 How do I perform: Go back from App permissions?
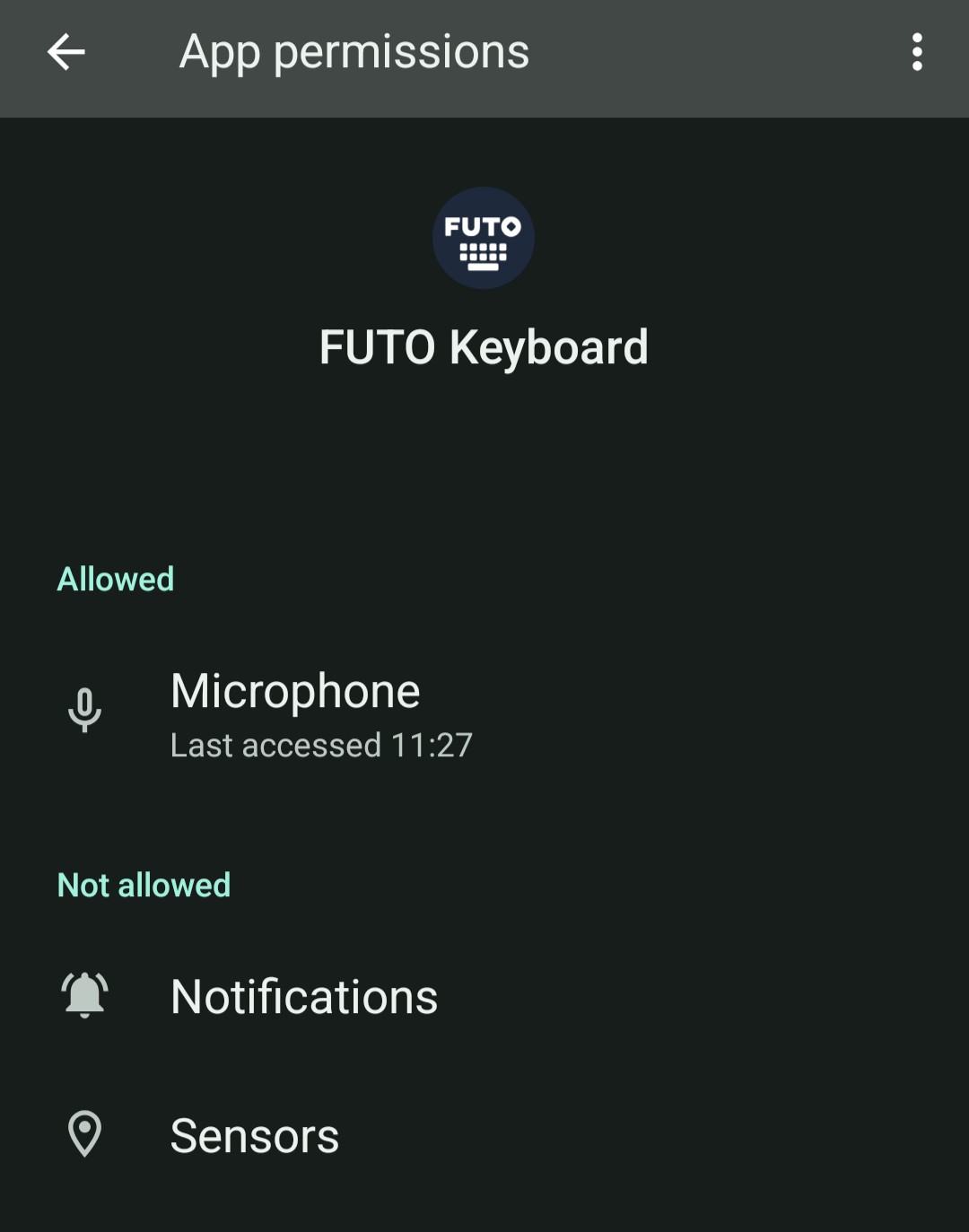pyautogui.click(x=66, y=52)
